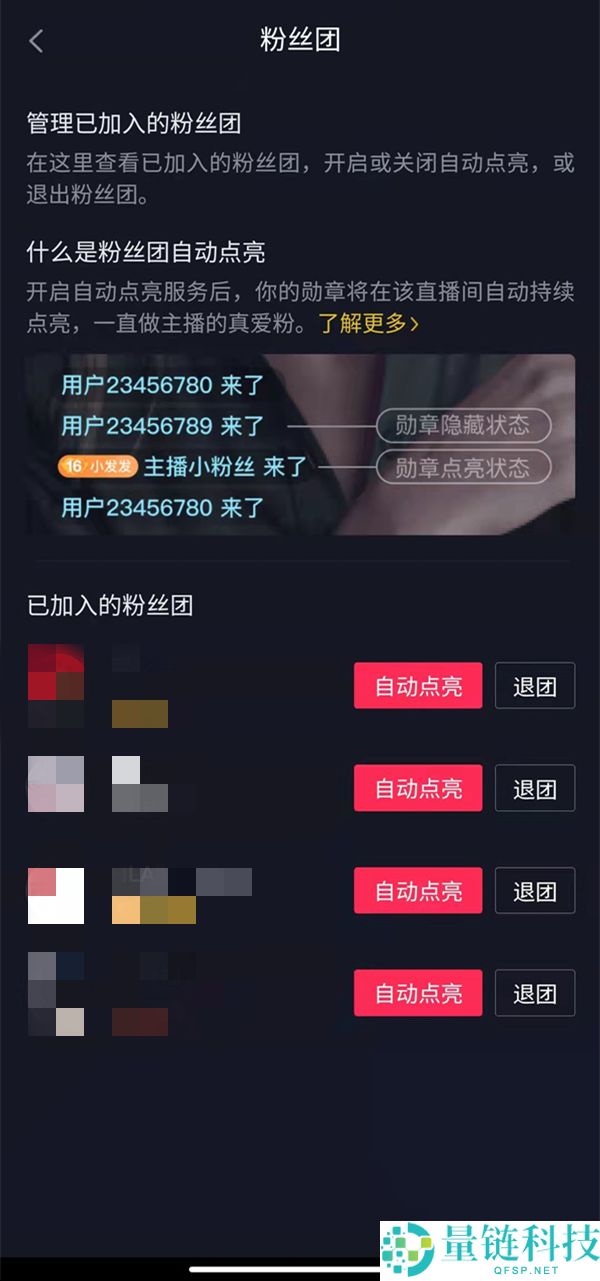Enable 自动点亮 for the fourth fan group
The width and height of the screenshot is (600, 1281).
pyautogui.click(x=418, y=993)
